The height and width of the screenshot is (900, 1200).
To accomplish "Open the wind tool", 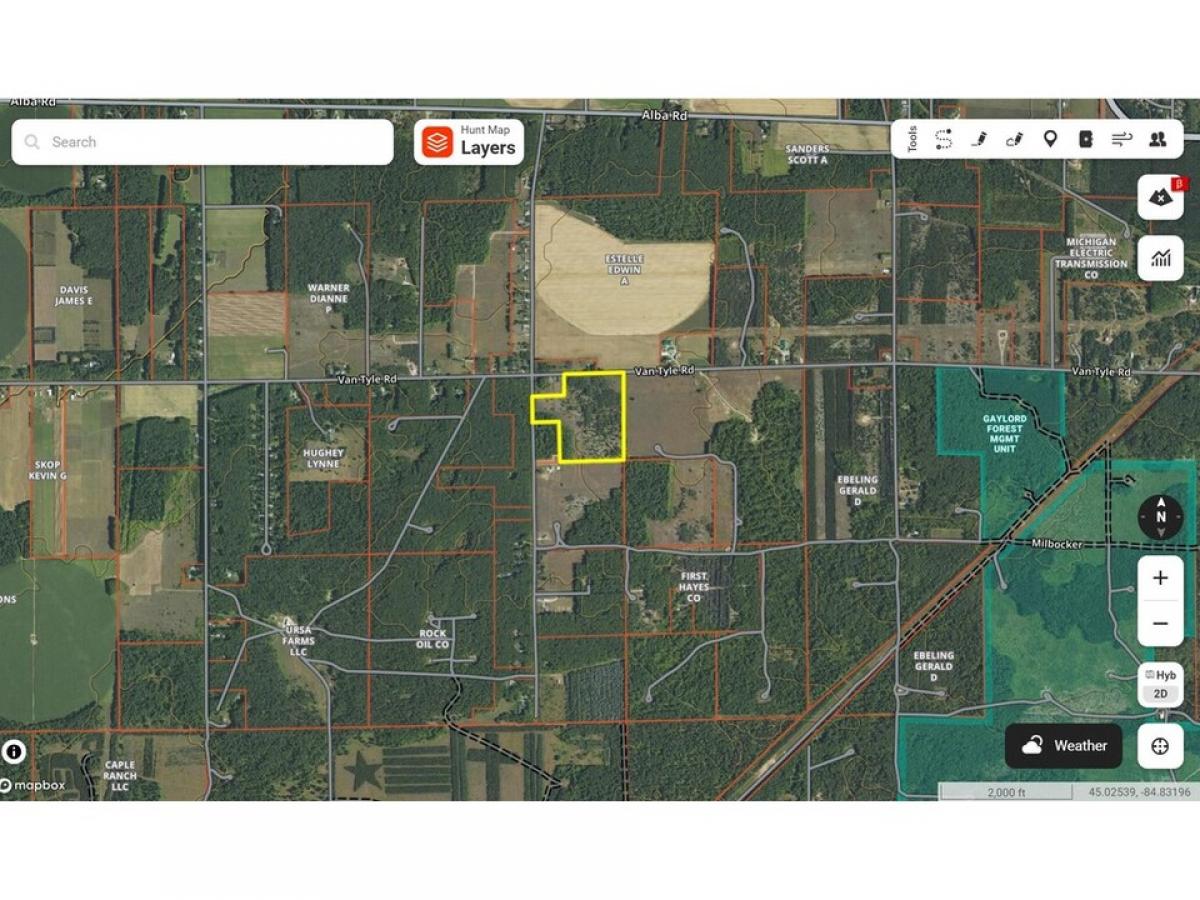I will 1122,139.
